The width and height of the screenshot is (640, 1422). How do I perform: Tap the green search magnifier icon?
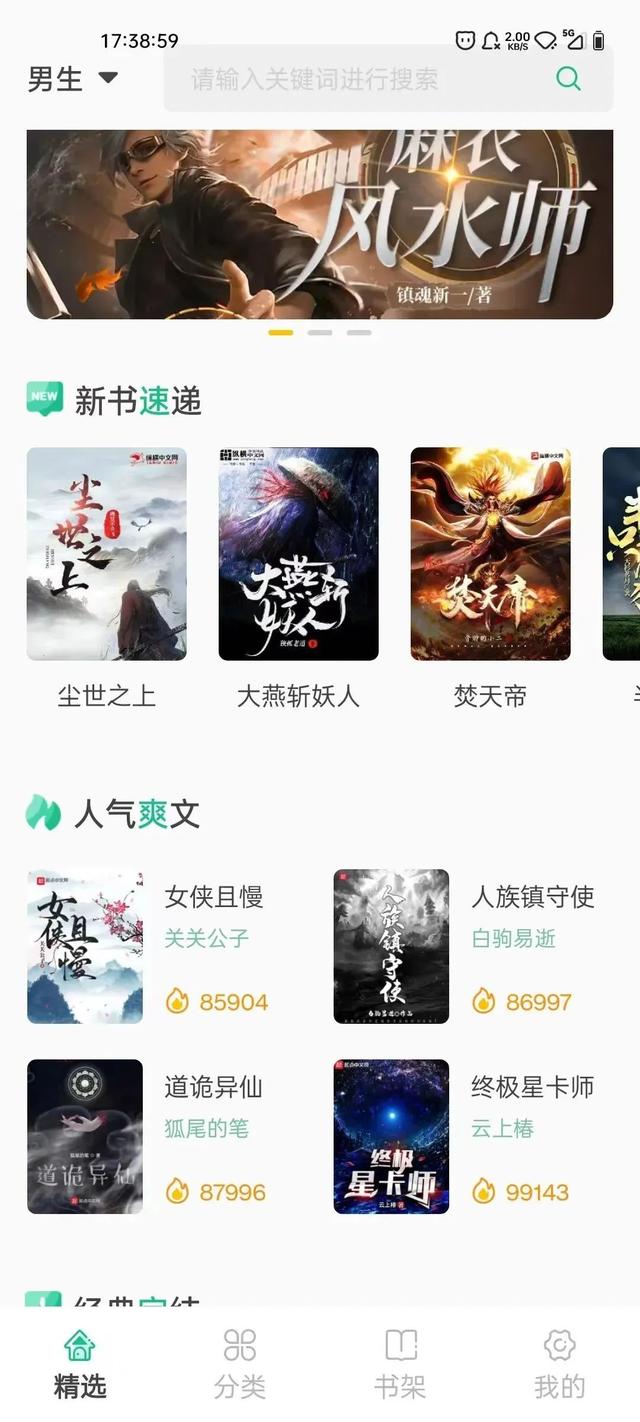(x=568, y=79)
